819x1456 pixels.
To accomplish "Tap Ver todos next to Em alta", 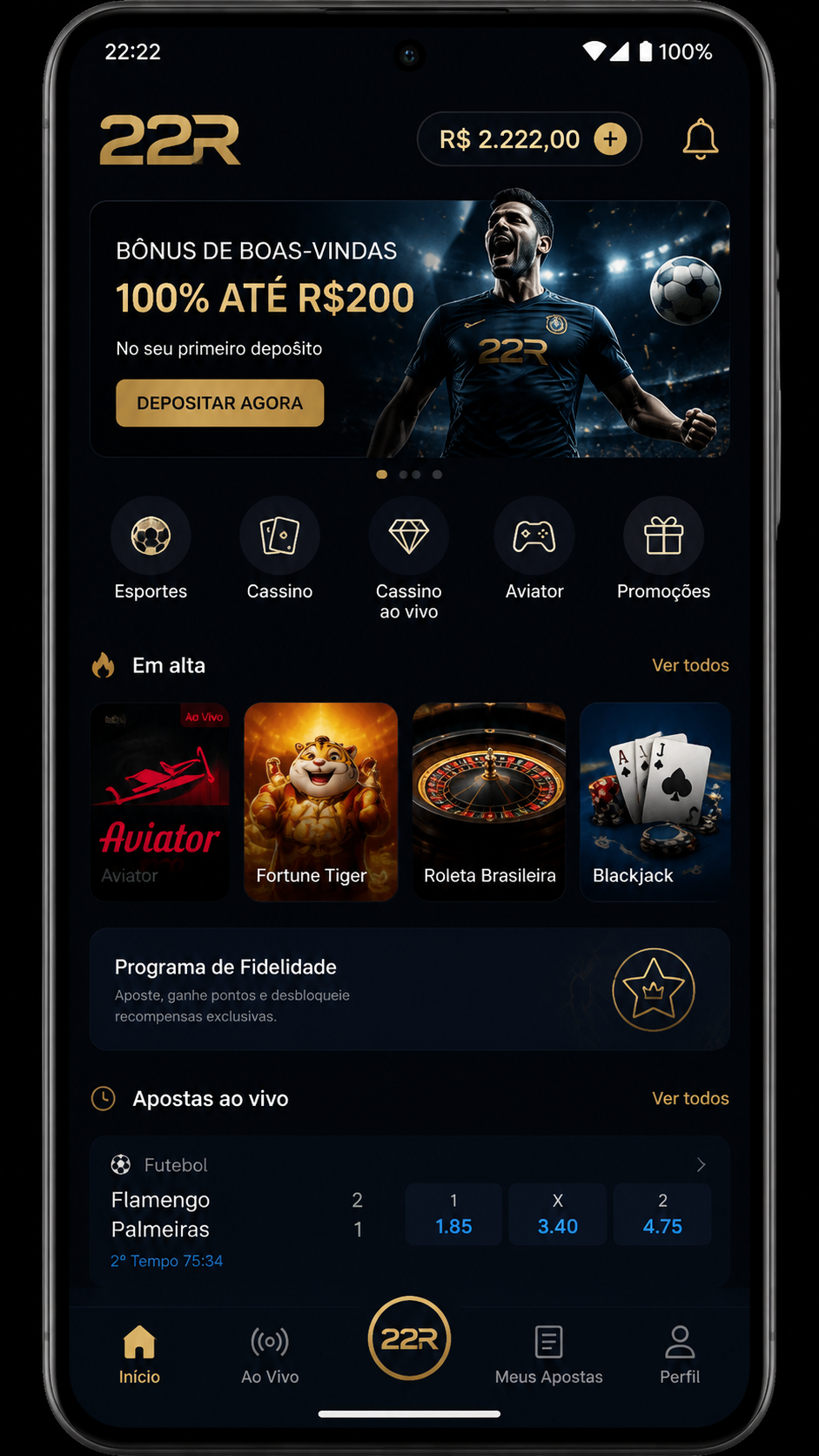I will 690,665.
